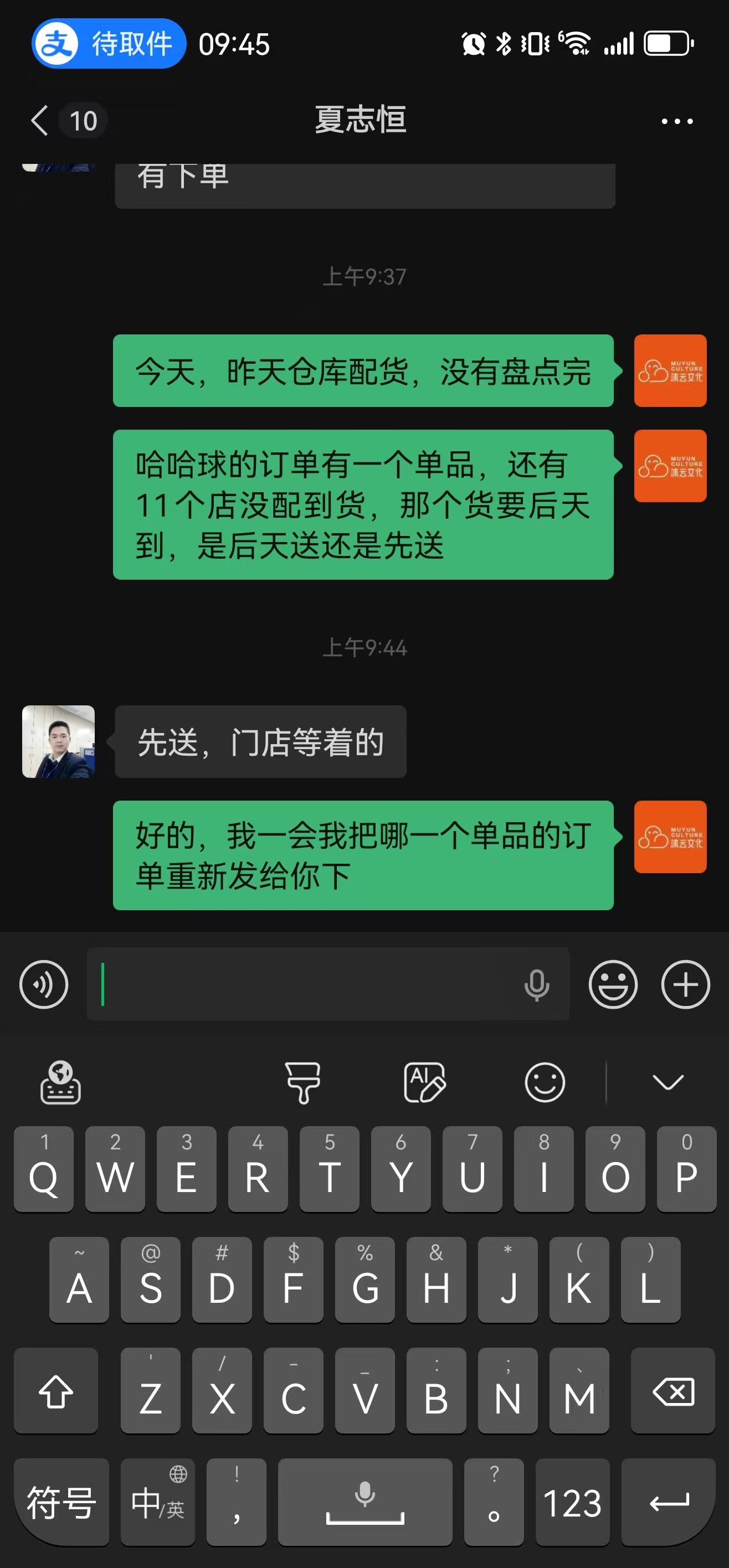Open the keyboard clipboard brush tool
Viewport: 729px width, 1568px height.
pos(302,1082)
